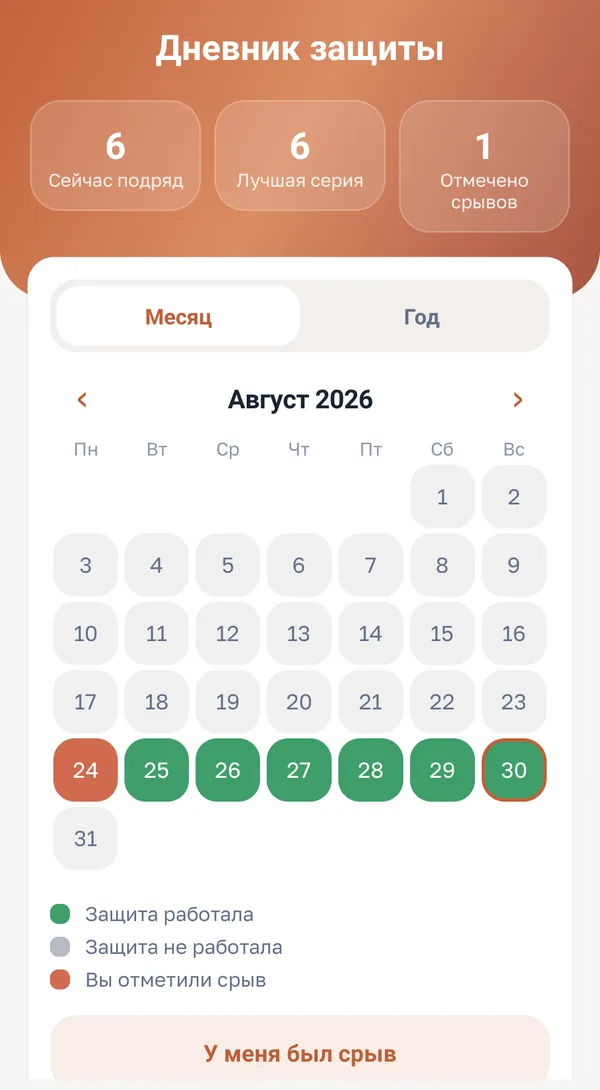Screen dimensions: 600x1090
Task: Go to the previous month
Action: tap(82, 400)
